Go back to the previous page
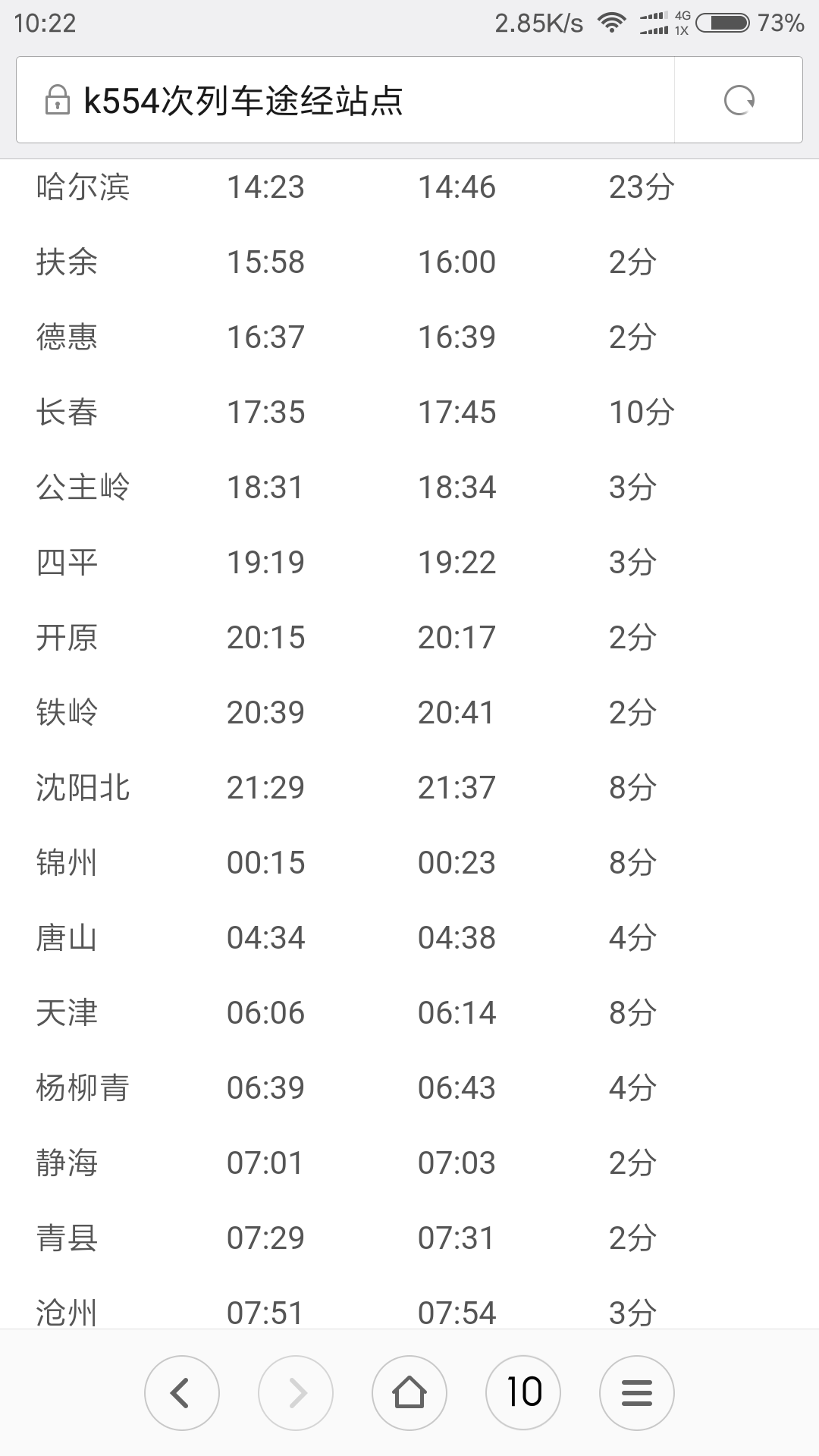Image resolution: width=819 pixels, height=1456 pixels. point(182,1393)
